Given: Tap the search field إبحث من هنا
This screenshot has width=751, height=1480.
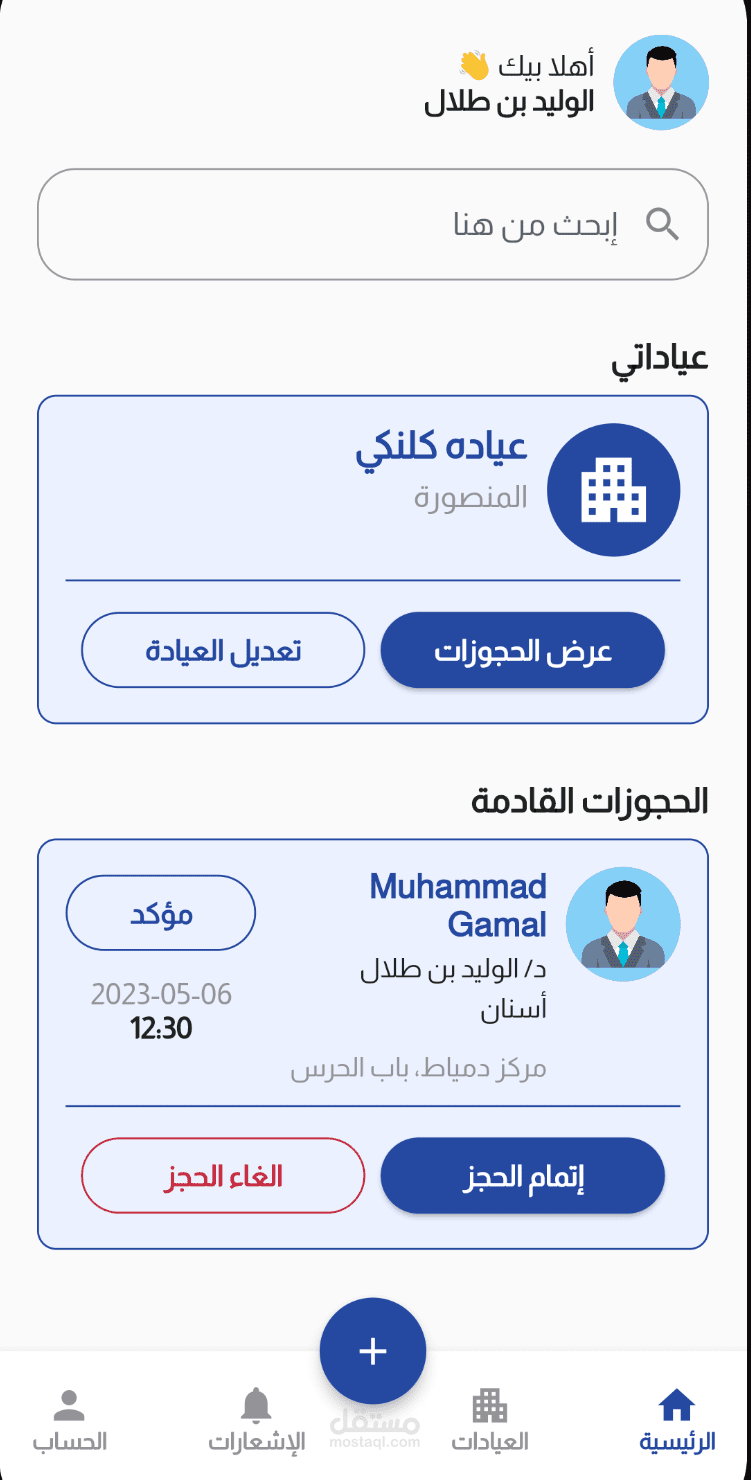Looking at the screenshot, I should 373,224.
